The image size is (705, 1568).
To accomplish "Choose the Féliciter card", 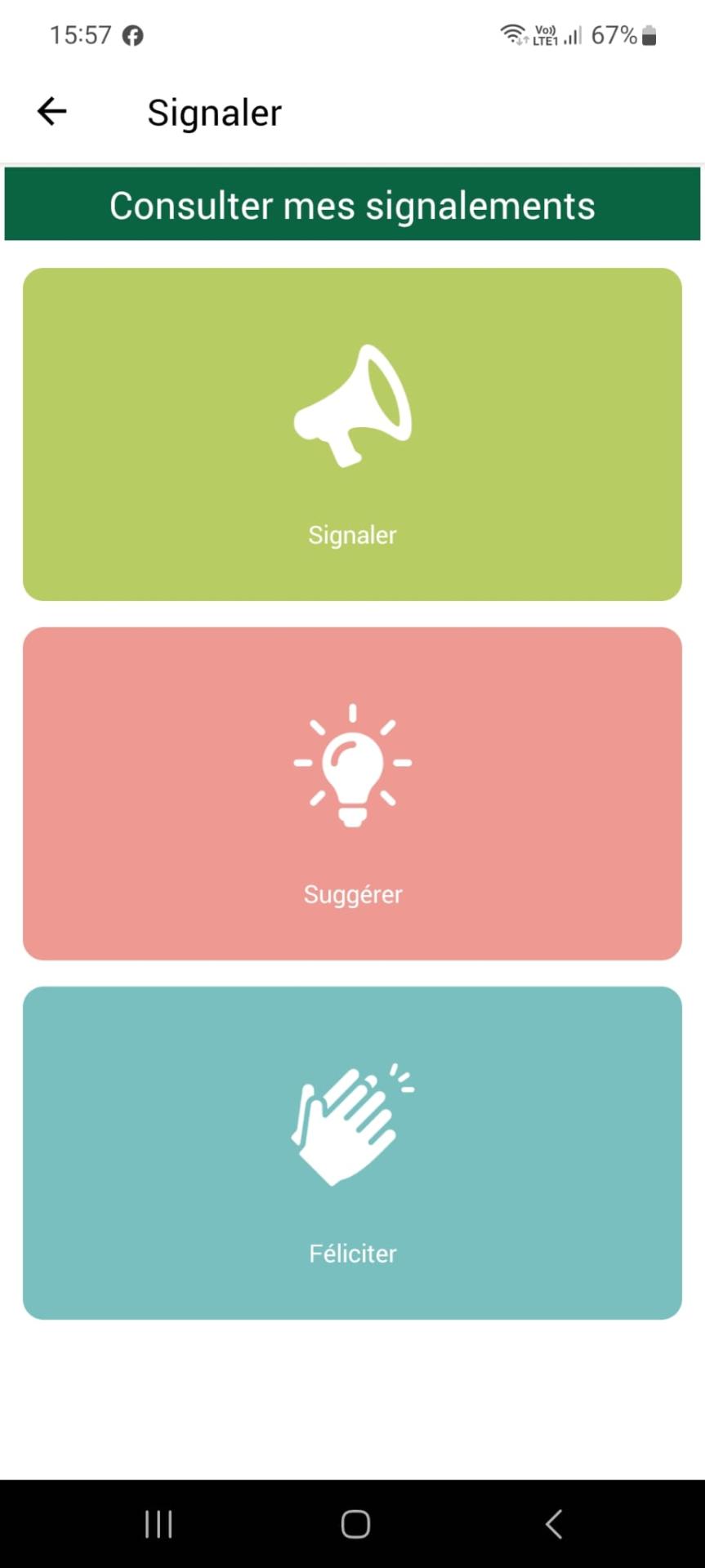I will coord(352,1153).
